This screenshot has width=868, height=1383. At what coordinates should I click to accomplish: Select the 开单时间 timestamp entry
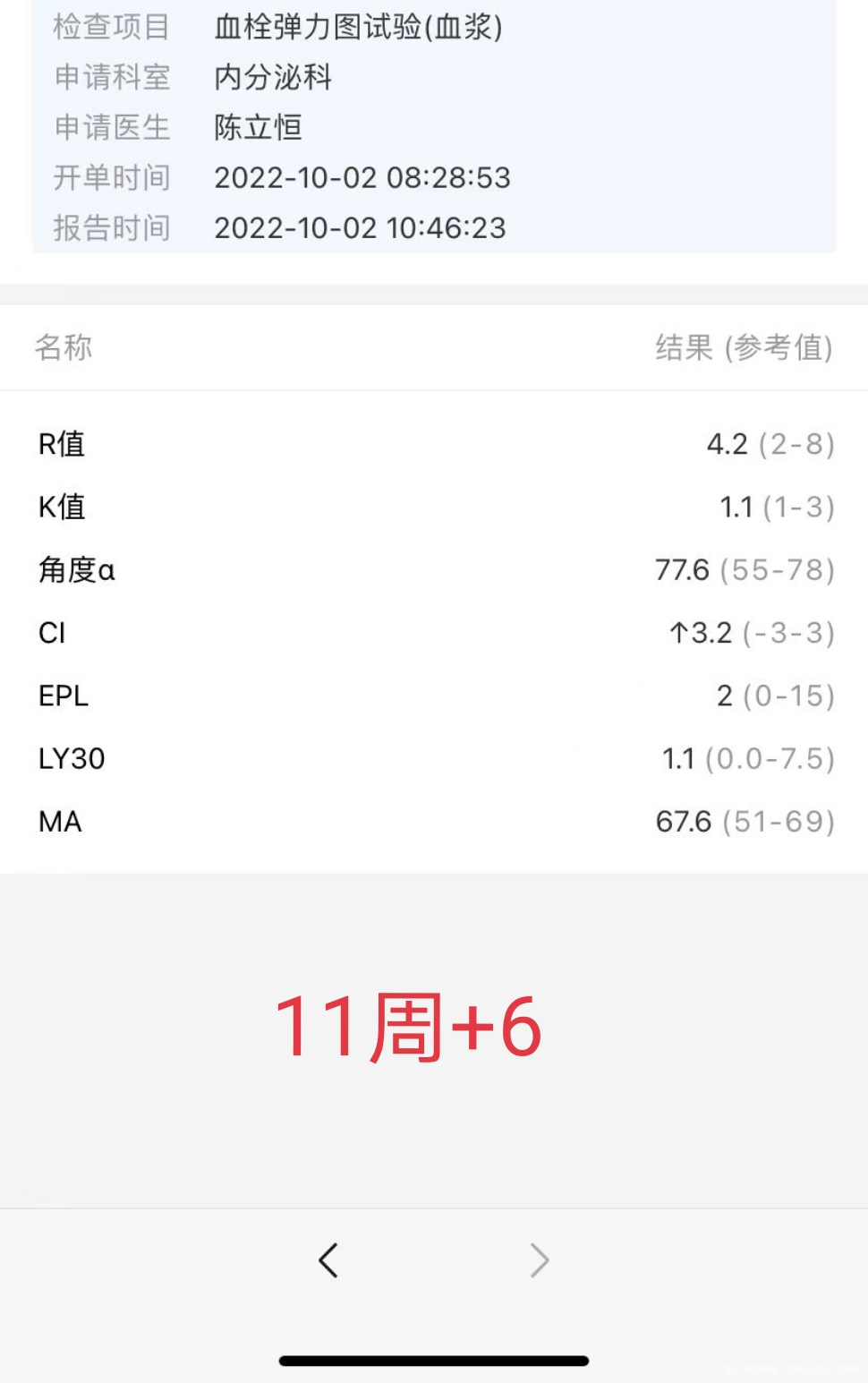pyautogui.click(x=362, y=178)
